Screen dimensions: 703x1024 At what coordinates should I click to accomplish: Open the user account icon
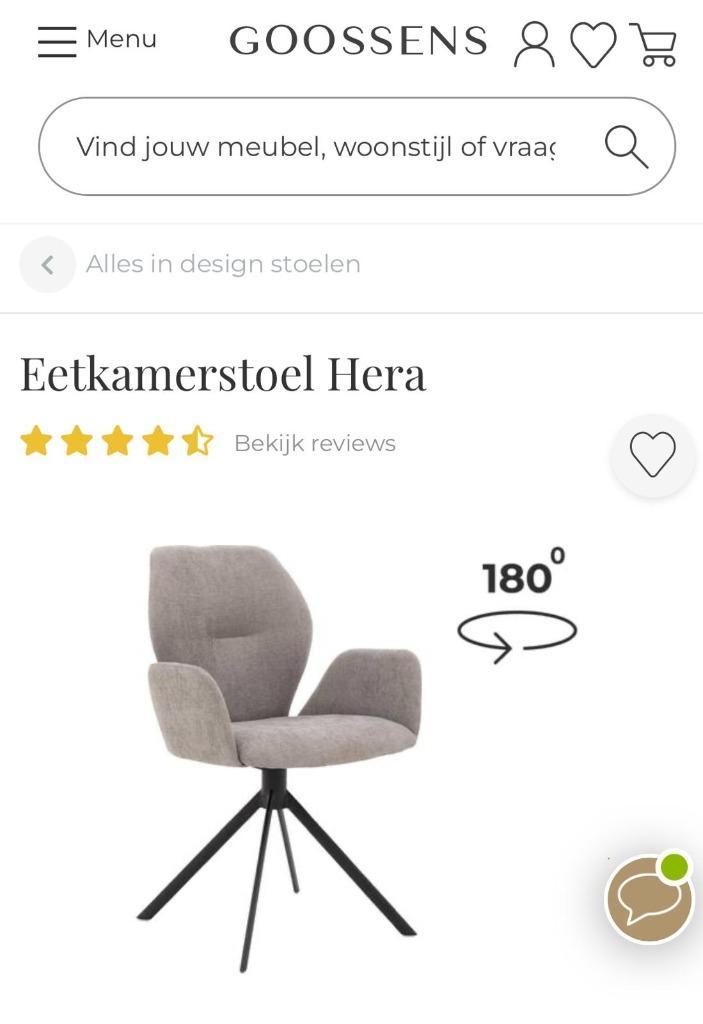click(534, 44)
